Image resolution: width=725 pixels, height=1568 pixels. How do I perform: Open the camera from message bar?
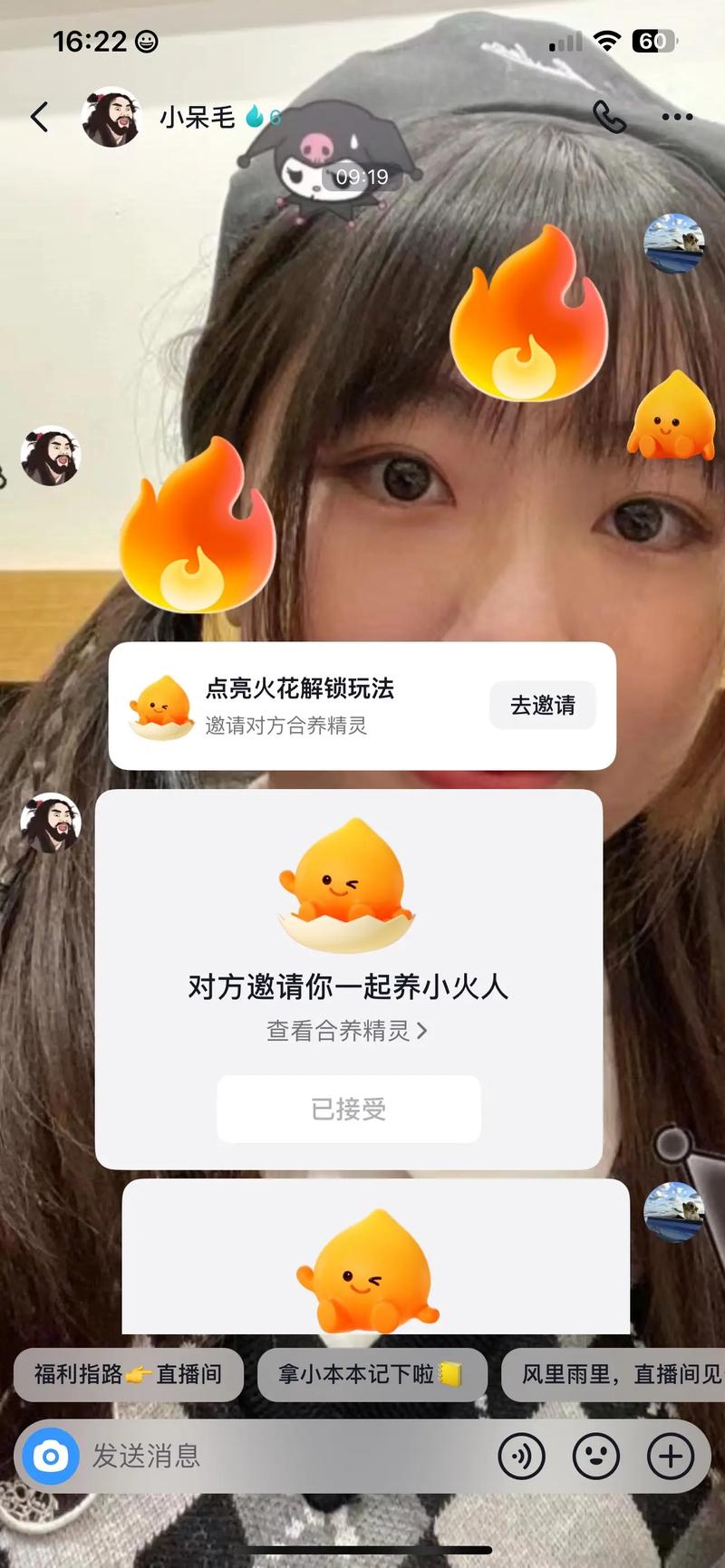pyautogui.click(x=51, y=1457)
